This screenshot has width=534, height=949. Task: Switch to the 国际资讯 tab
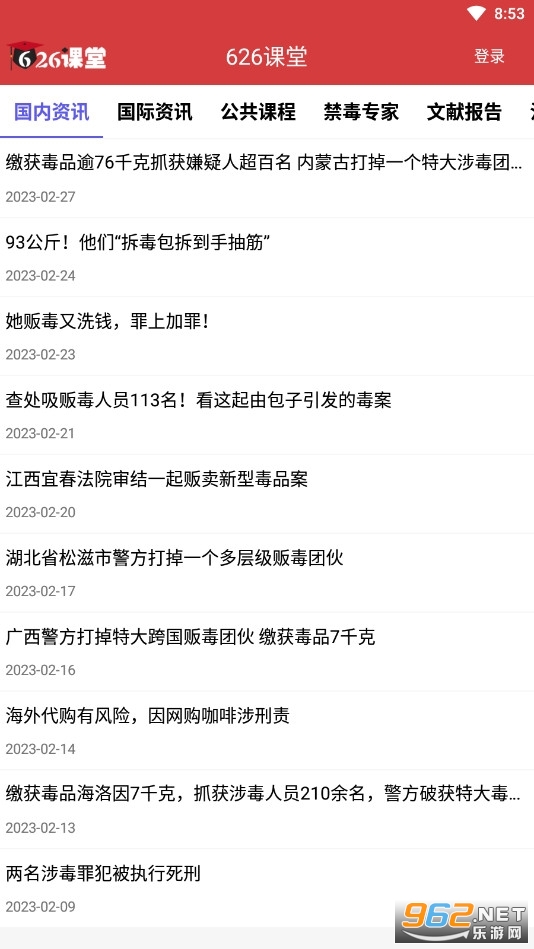tap(154, 112)
